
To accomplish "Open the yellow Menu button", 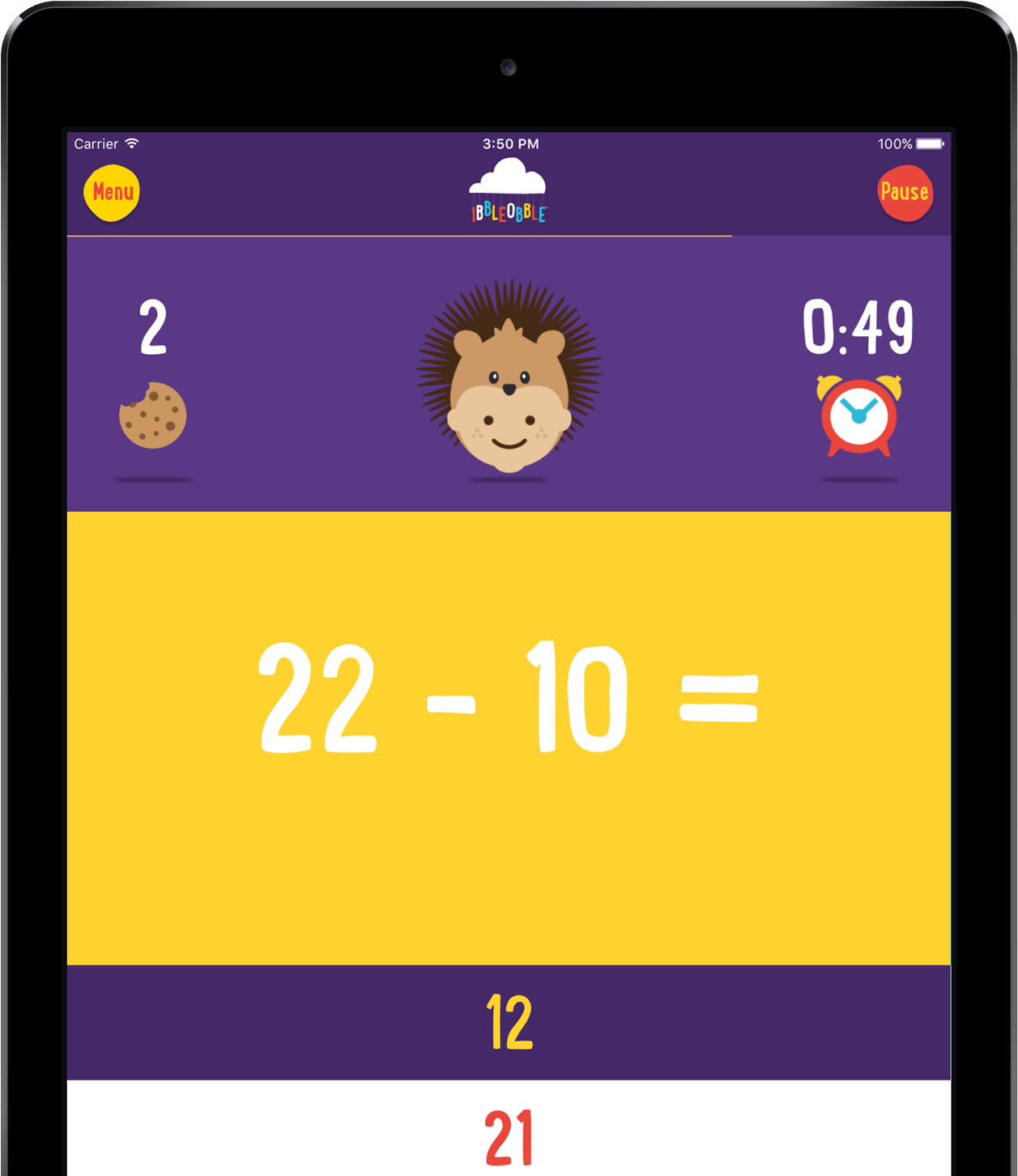I will (112, 193).
